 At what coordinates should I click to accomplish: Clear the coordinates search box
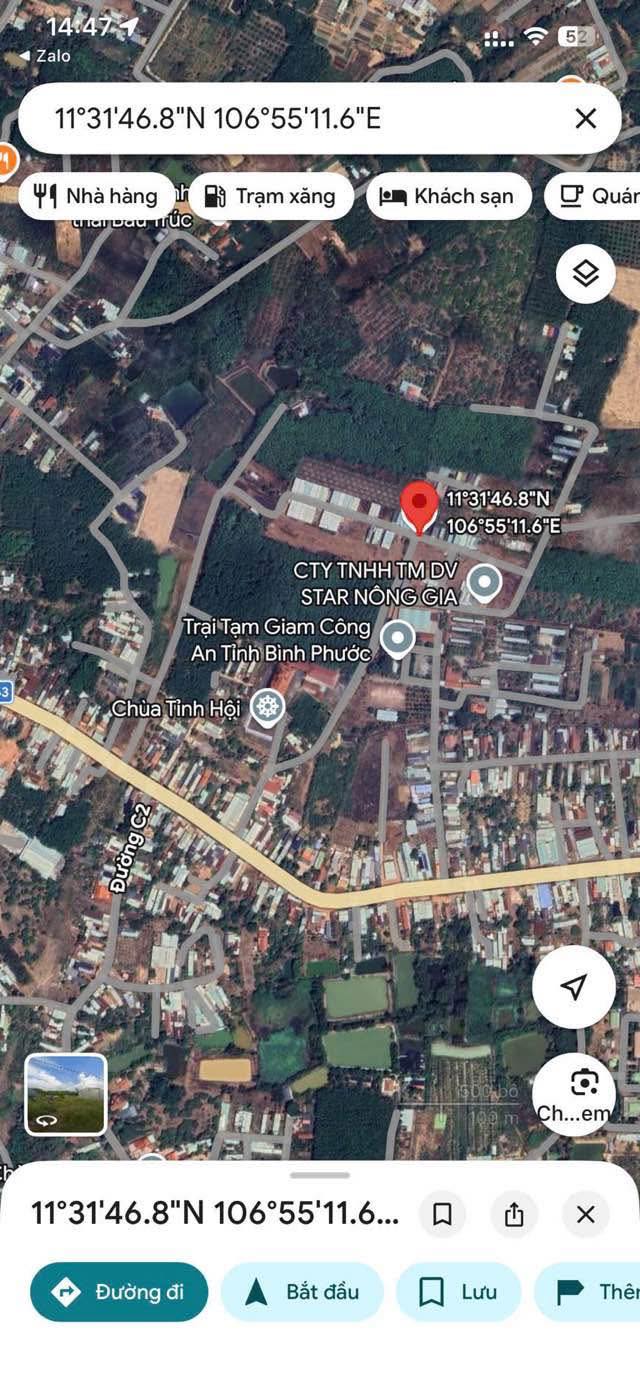point(585,119)
